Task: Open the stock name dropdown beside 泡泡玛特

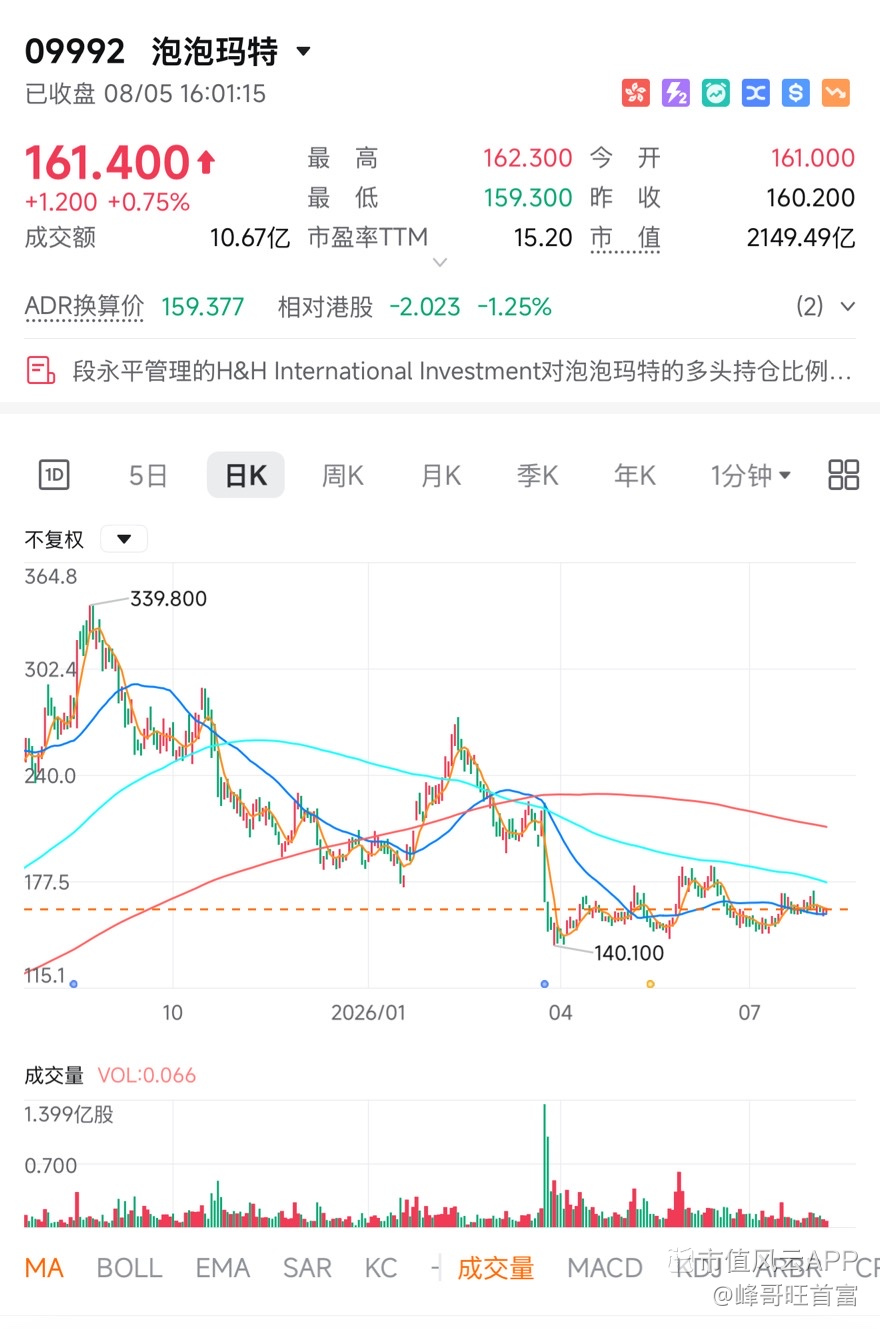Action: tap(304, 52)
